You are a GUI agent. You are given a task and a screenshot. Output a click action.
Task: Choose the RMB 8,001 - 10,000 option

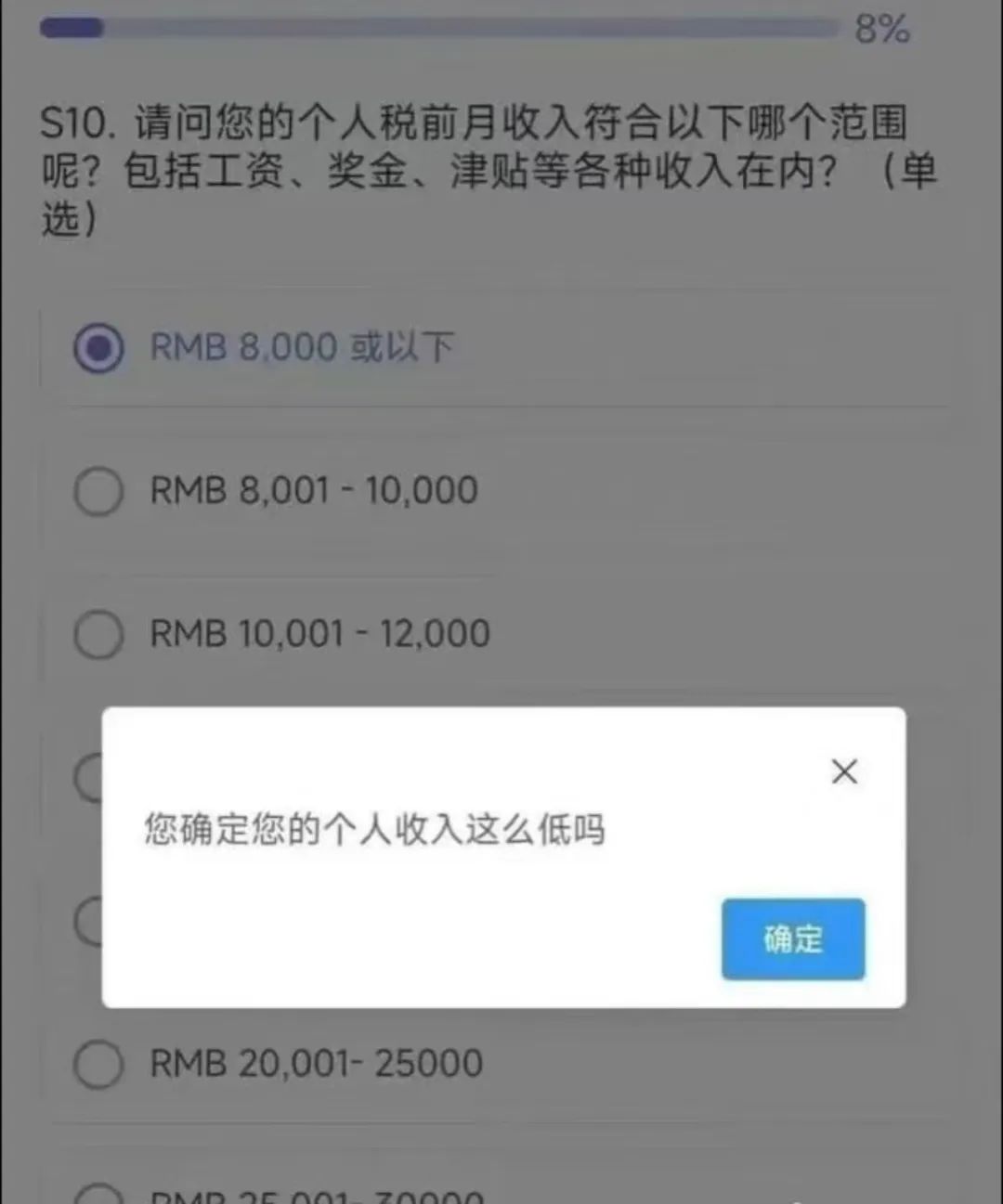click(98, 491)
